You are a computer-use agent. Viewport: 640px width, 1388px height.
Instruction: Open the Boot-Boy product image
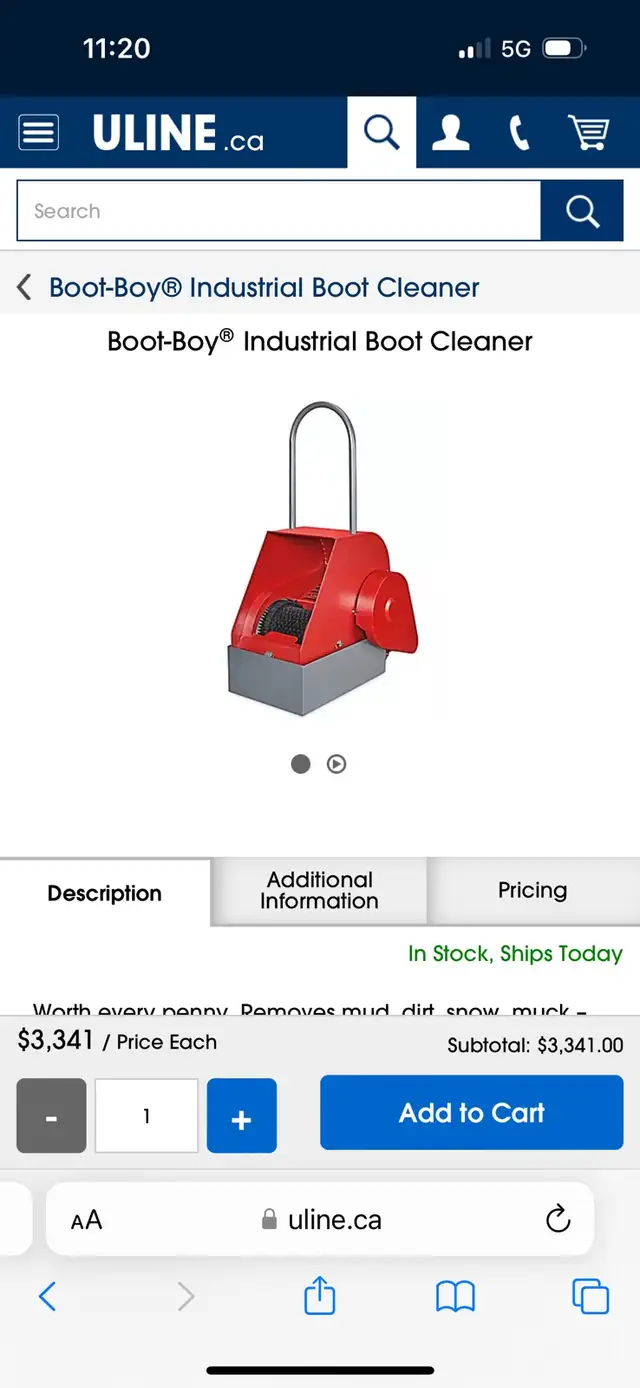click(320, 558)
